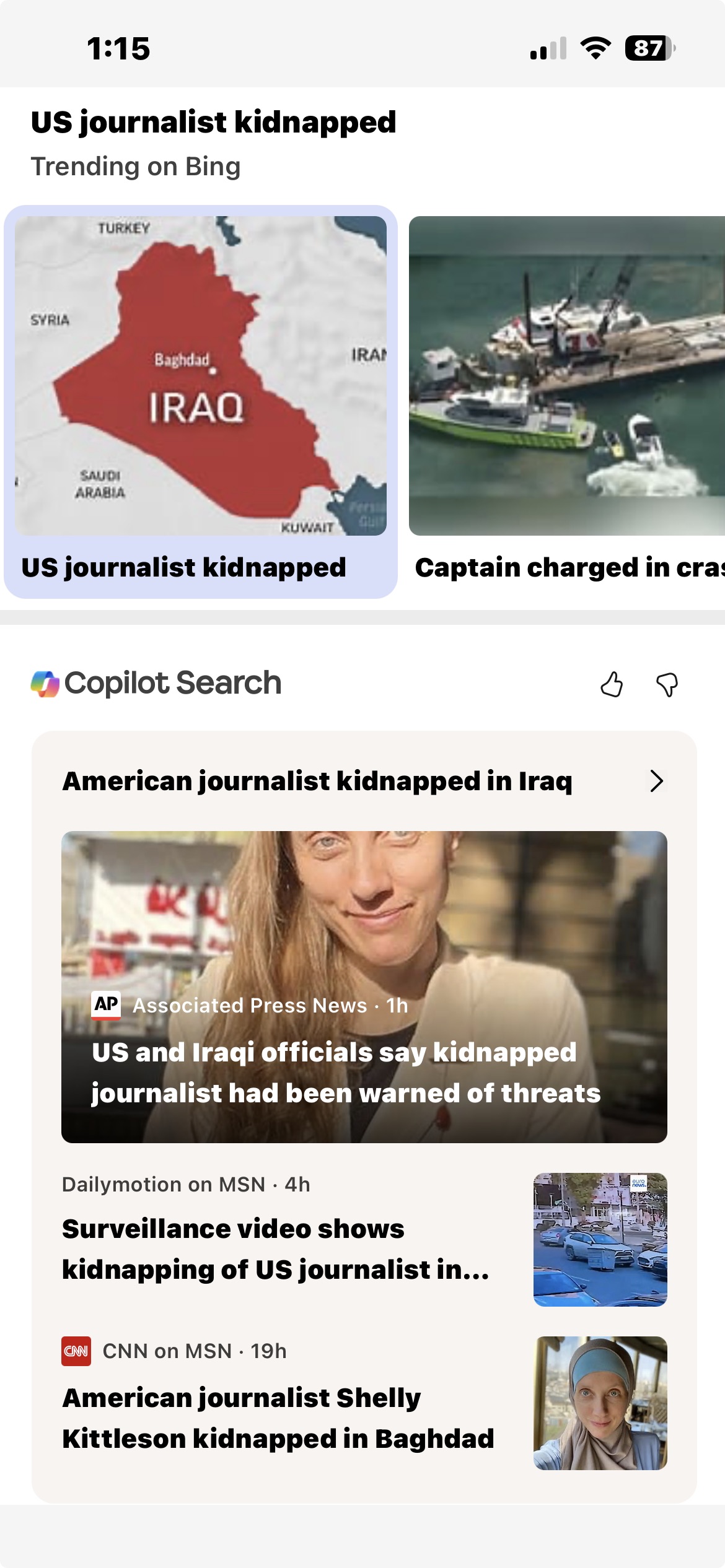
Task: Expand American journalist kidnapped in Iraq chevron
Action: point(657,781)
